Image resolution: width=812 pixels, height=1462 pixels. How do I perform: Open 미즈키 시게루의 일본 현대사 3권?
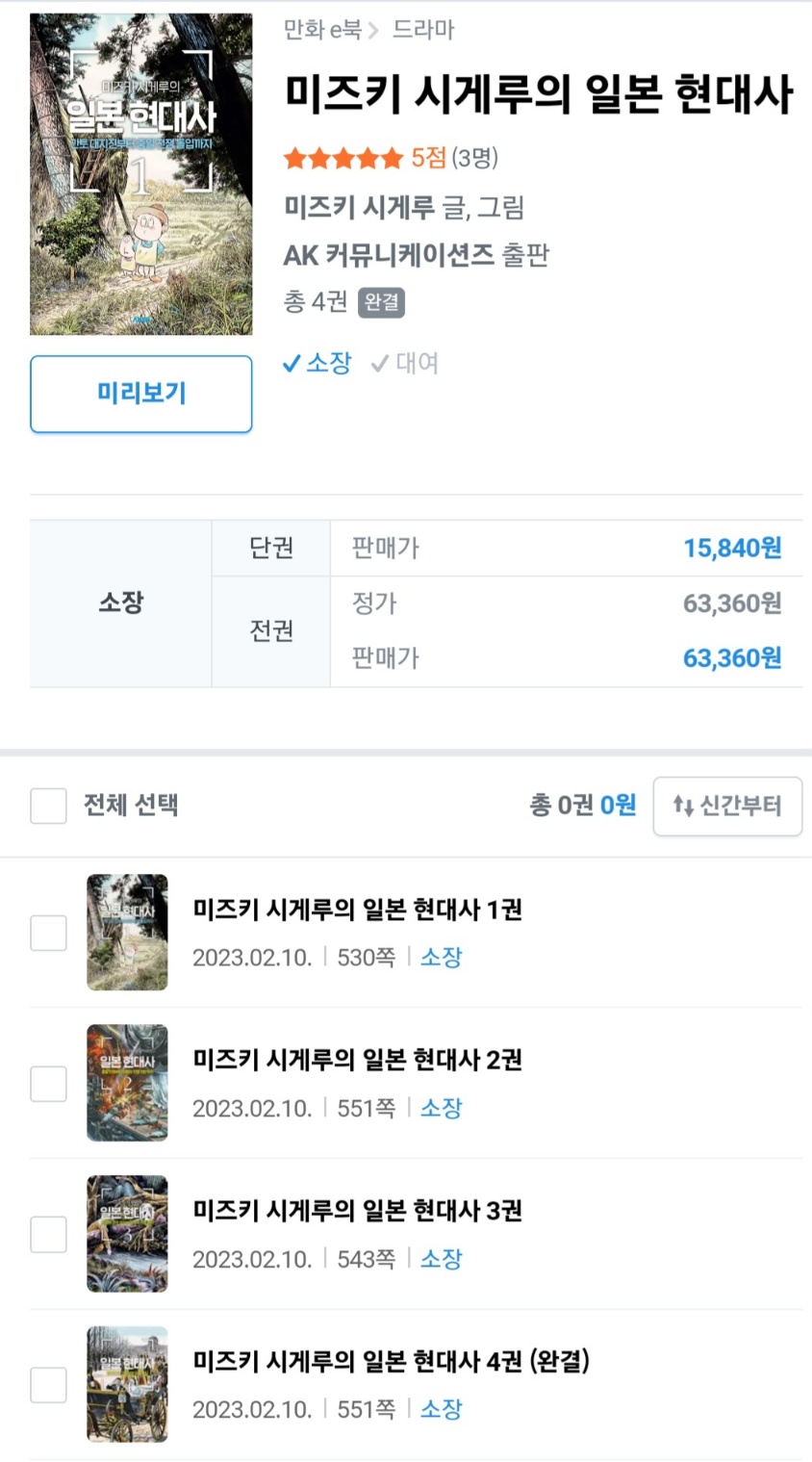357,1211
